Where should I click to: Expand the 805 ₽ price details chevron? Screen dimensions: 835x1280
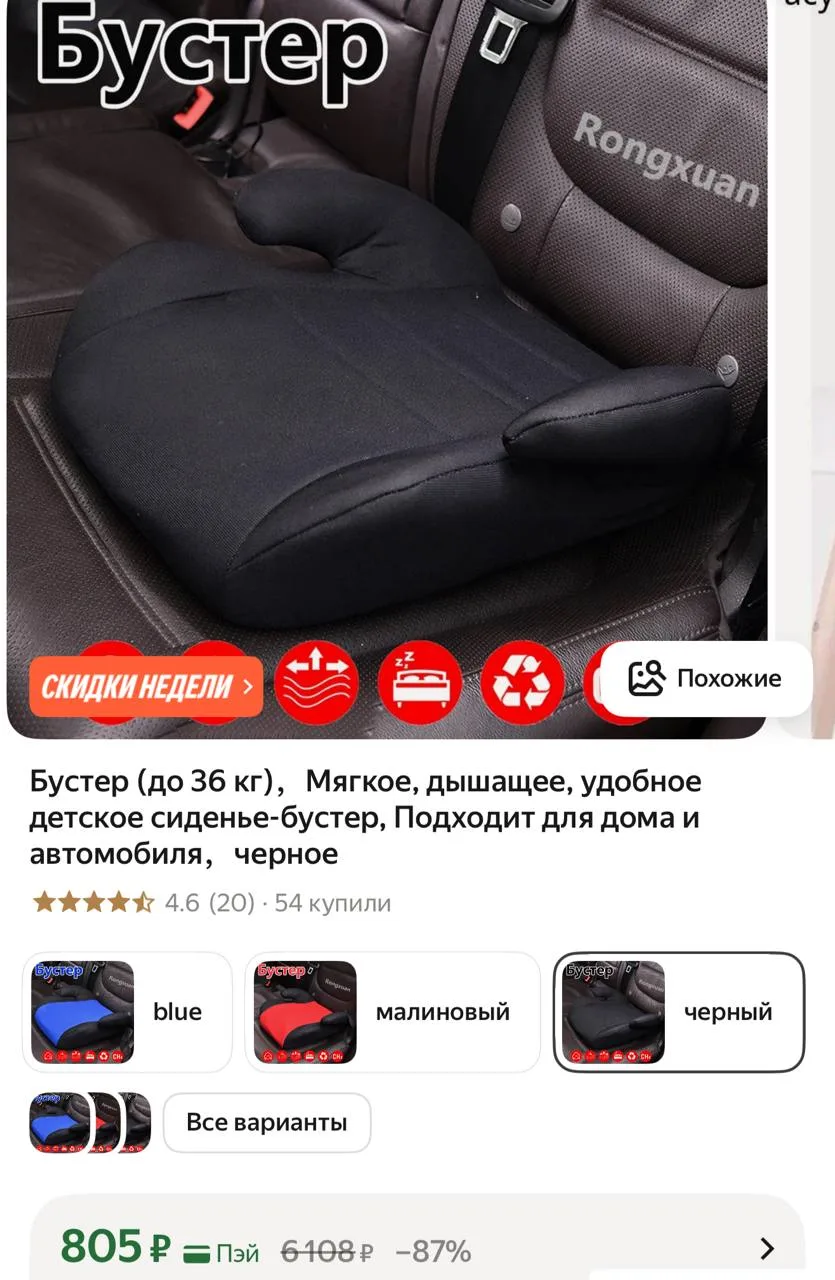tap(767, 1248)
